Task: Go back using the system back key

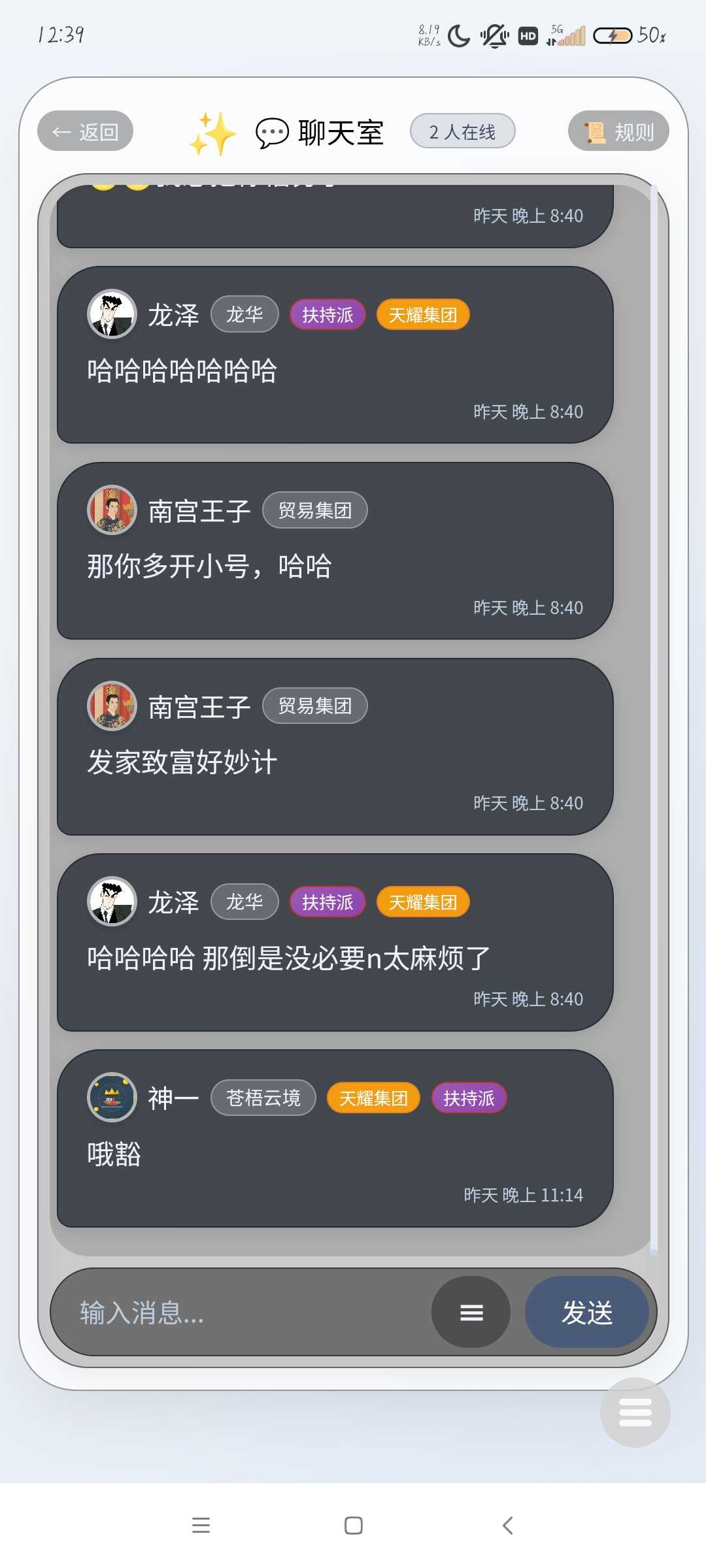Action: pos(507,1526)
